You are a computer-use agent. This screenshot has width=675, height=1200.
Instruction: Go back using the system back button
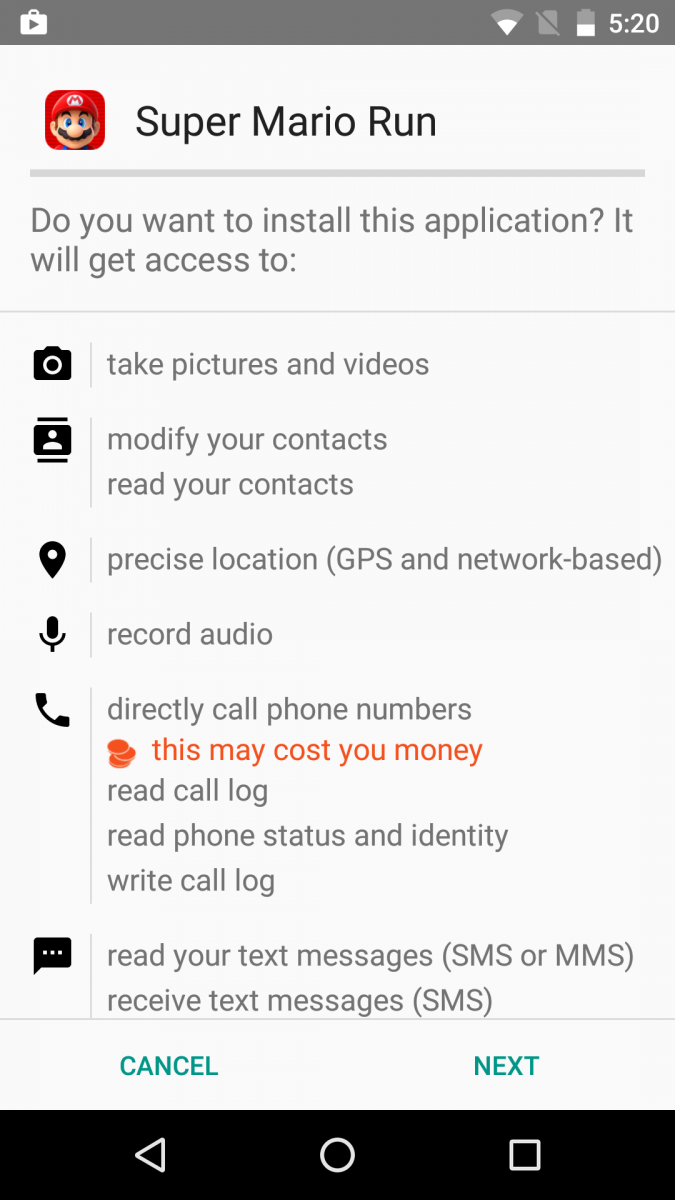click(x=150, y=1155)
